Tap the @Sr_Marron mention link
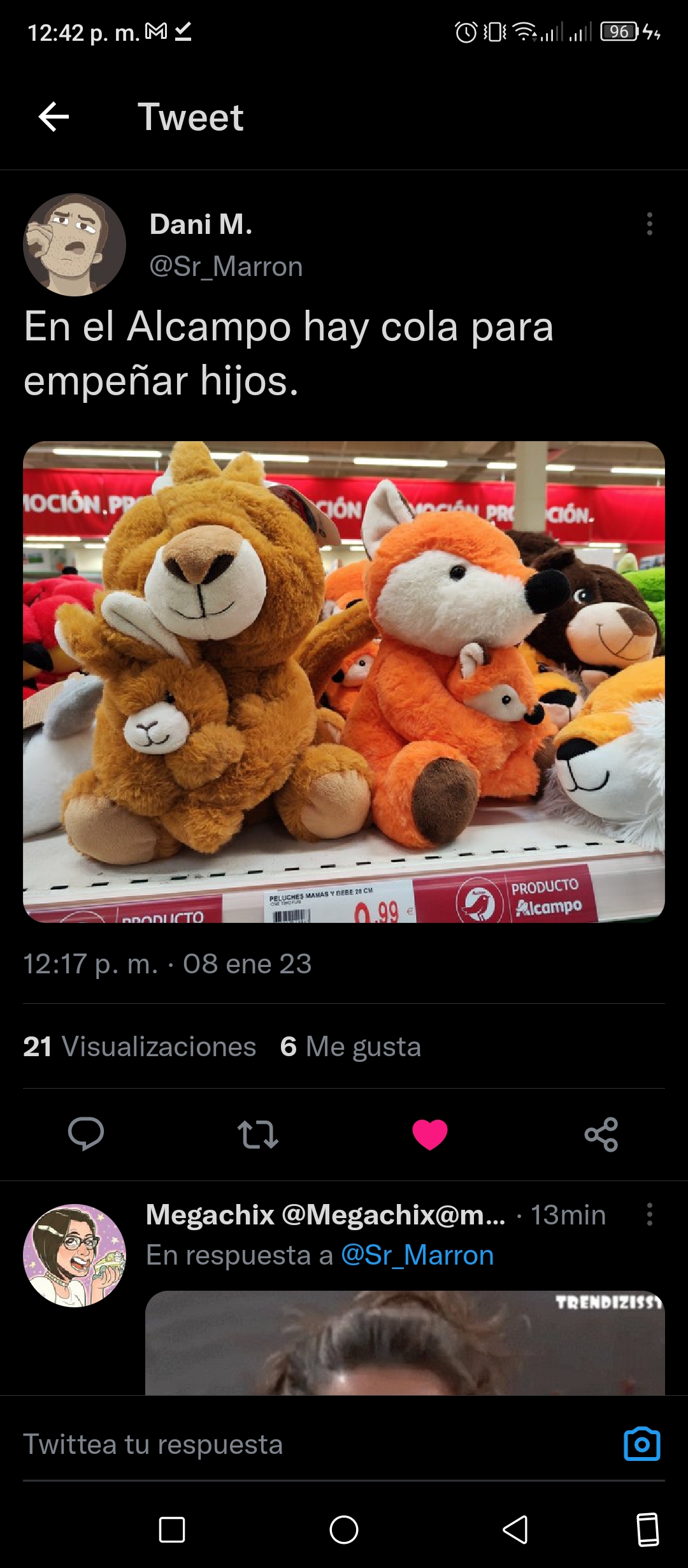This screenshot has height=1568, width=688. 417,1255
